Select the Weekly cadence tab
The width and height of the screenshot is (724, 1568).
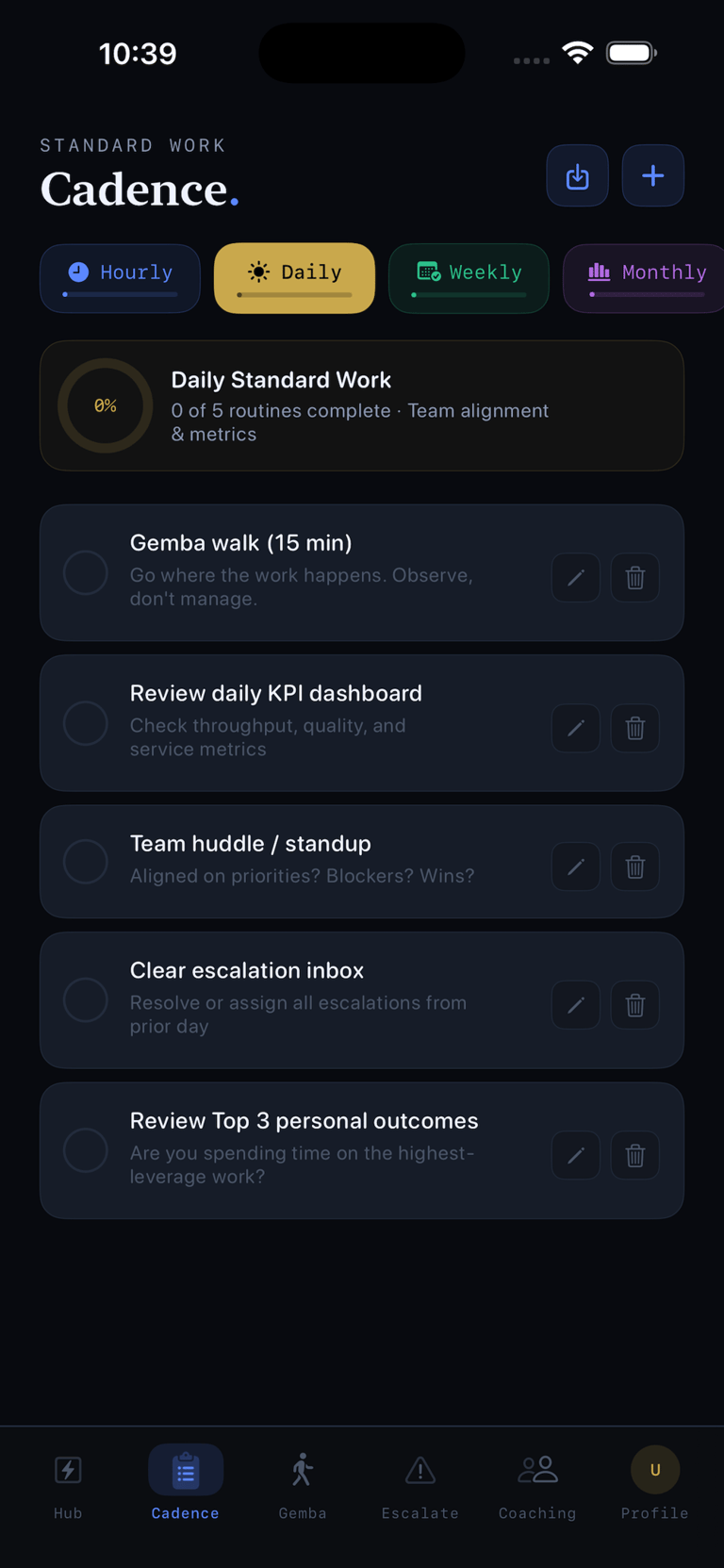click(469, 278)
